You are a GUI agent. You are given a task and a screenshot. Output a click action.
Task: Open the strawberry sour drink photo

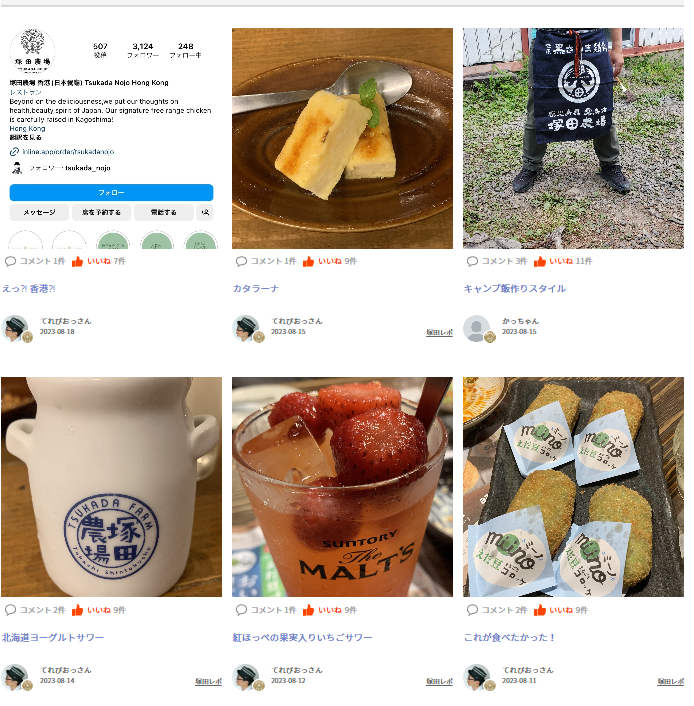click(x=342, y=487)
